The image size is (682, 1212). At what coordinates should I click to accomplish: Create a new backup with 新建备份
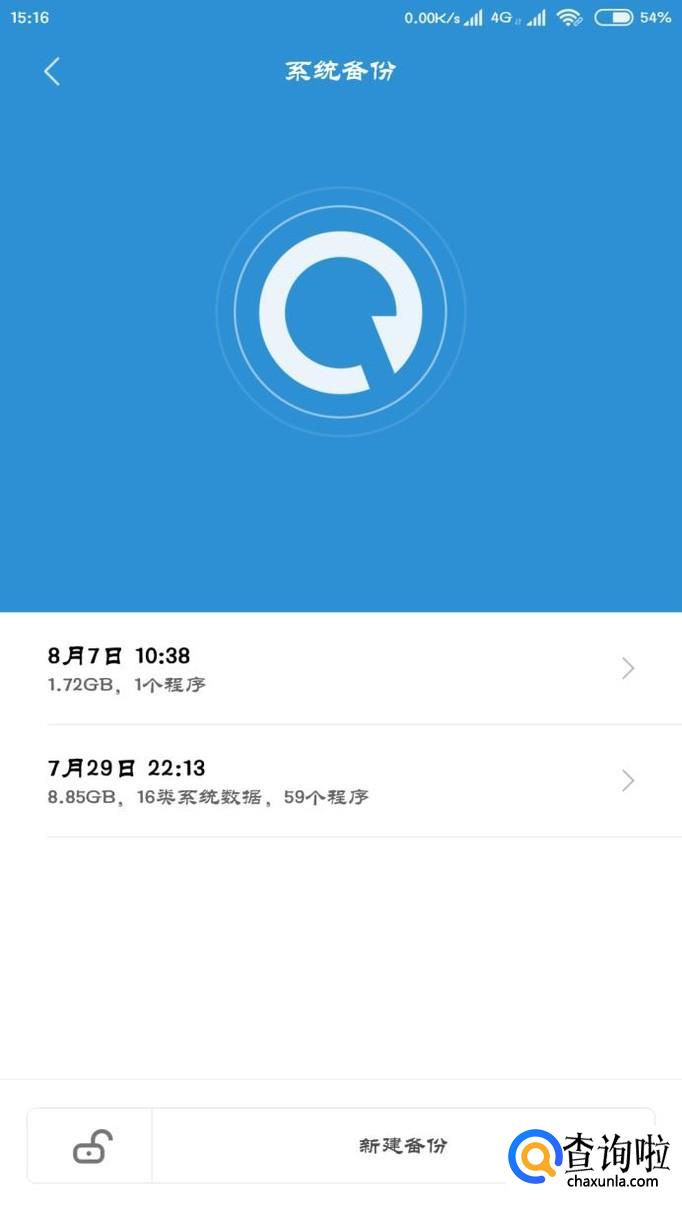tap(402, 1146)
